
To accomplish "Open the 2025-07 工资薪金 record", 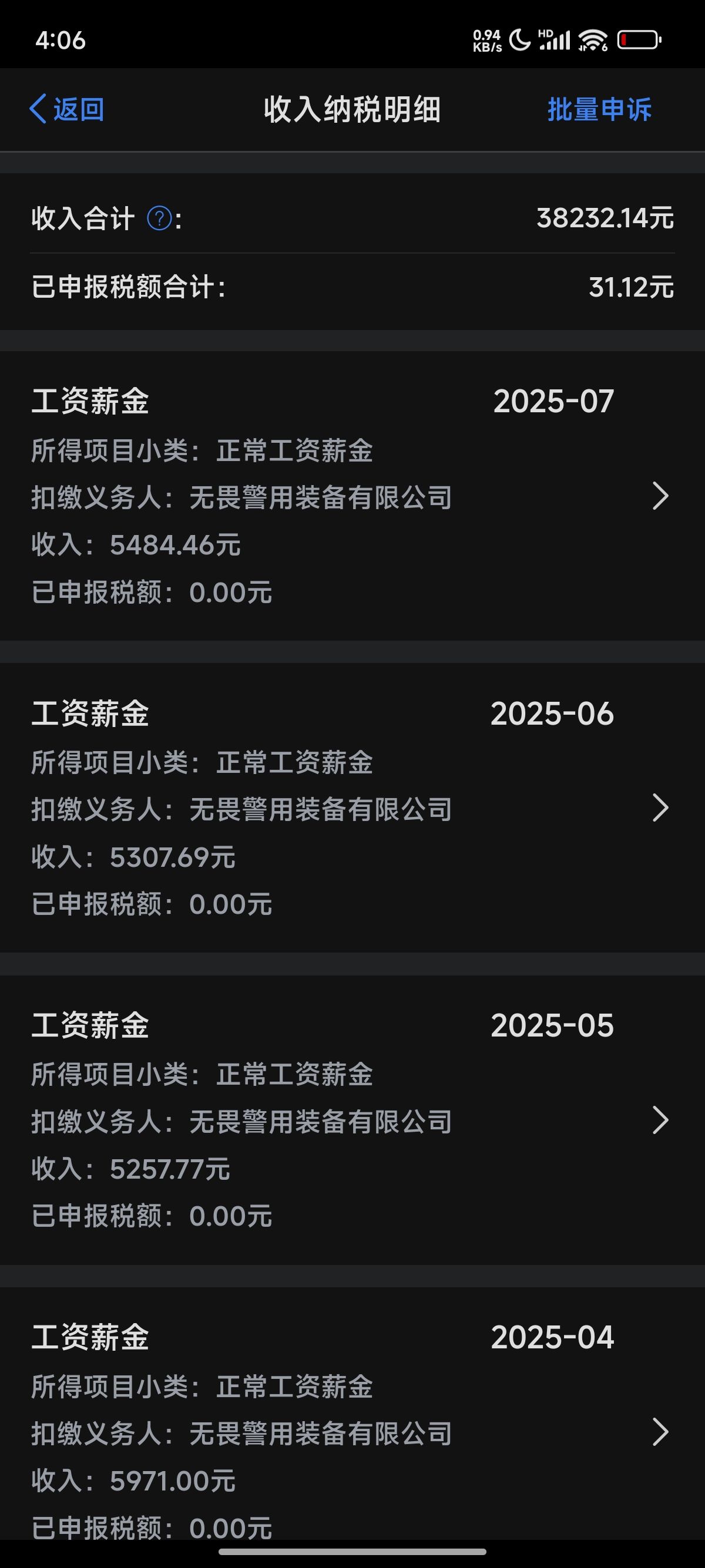I will 352,496.
